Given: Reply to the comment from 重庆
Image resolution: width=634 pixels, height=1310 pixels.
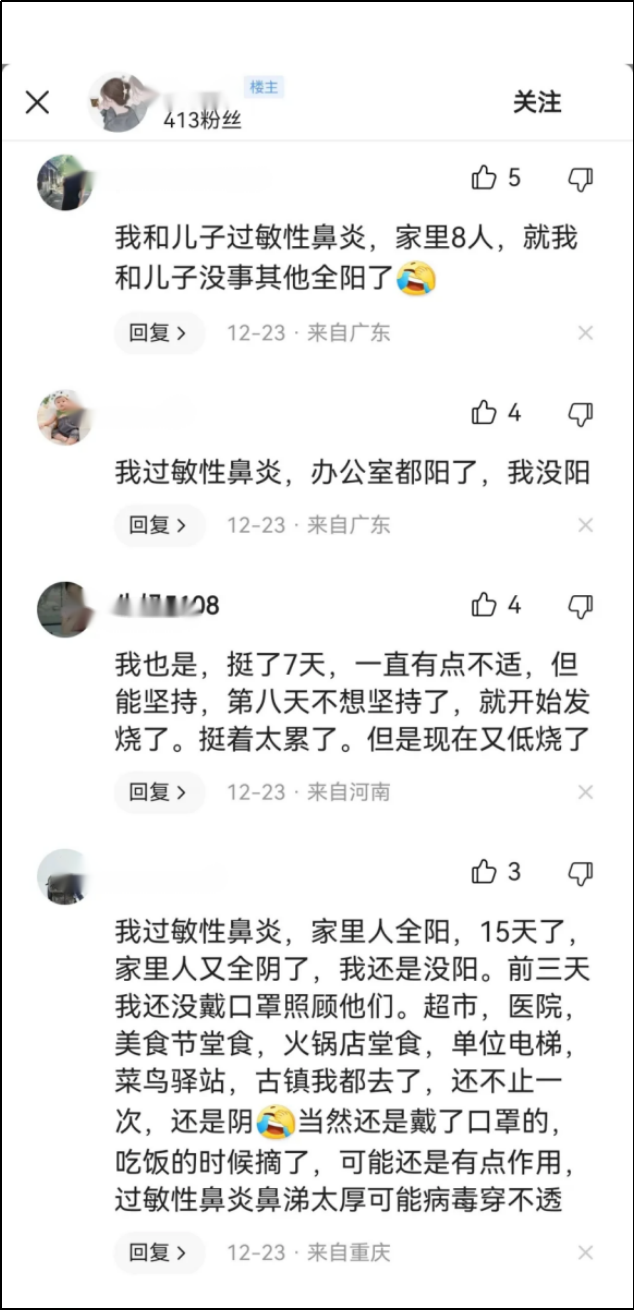Looking at the screenshot, I should [157, 1252].
